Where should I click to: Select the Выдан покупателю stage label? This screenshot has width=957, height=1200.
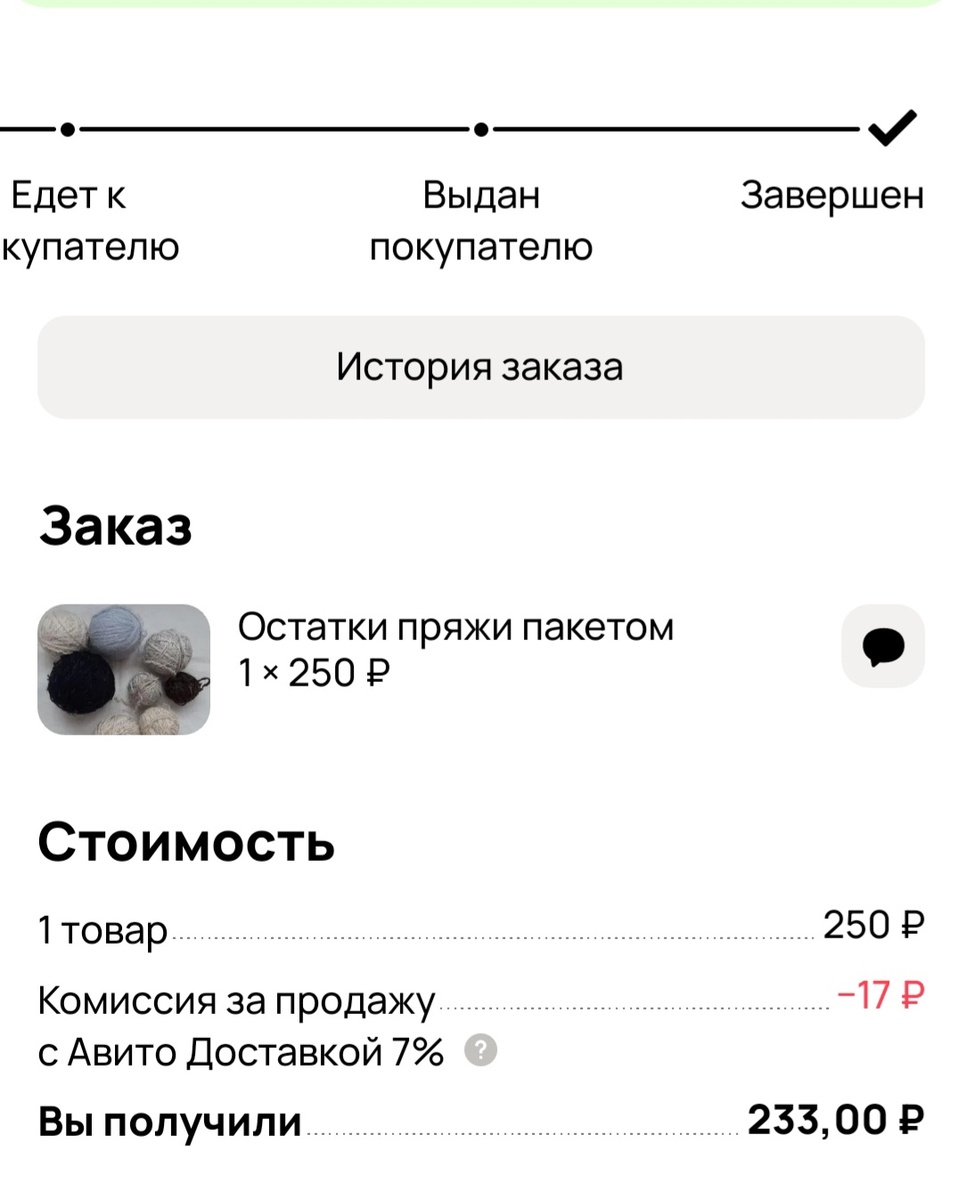coord(481,221)
